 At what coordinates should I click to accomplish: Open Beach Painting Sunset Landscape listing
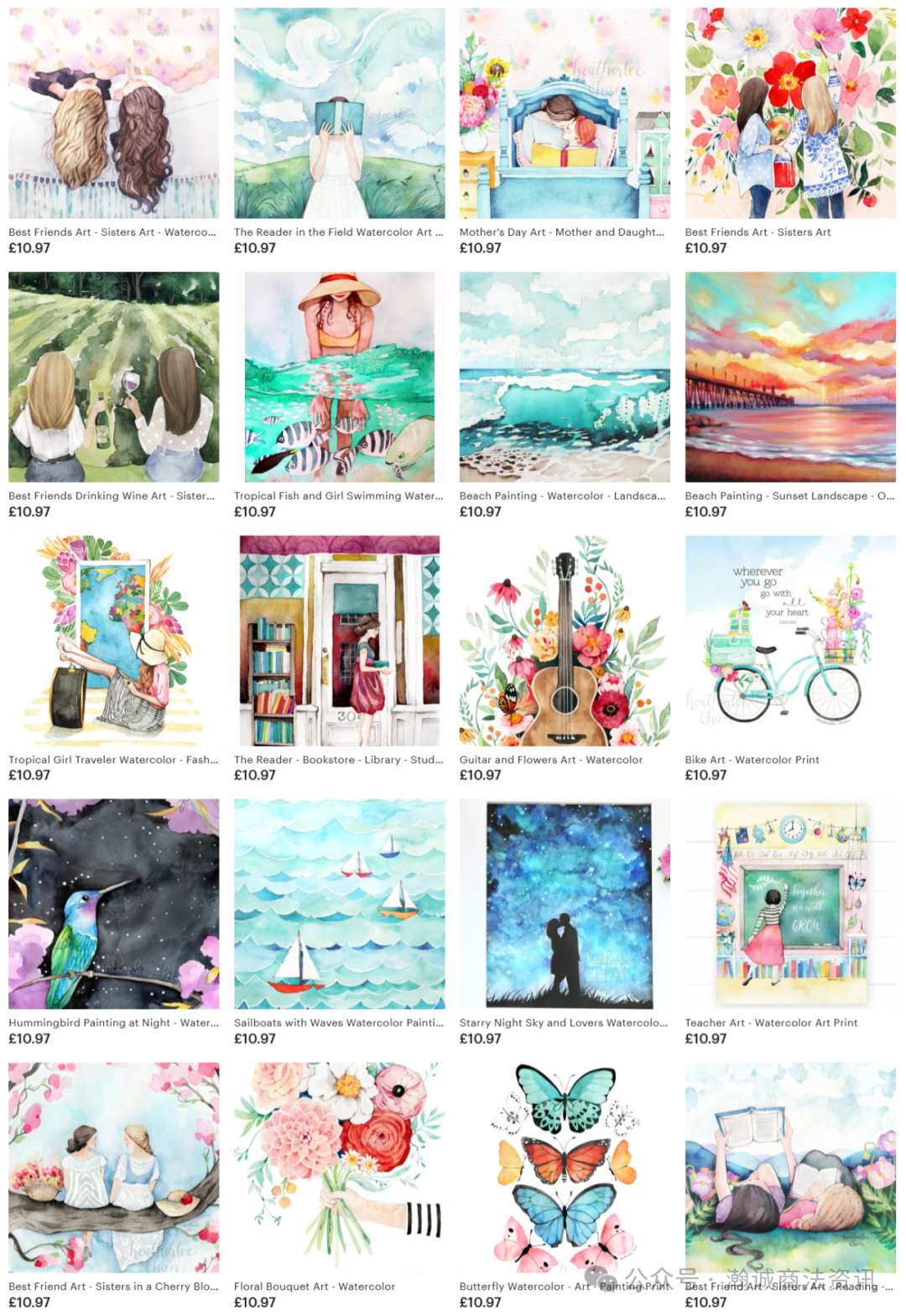tap(789, 377)
